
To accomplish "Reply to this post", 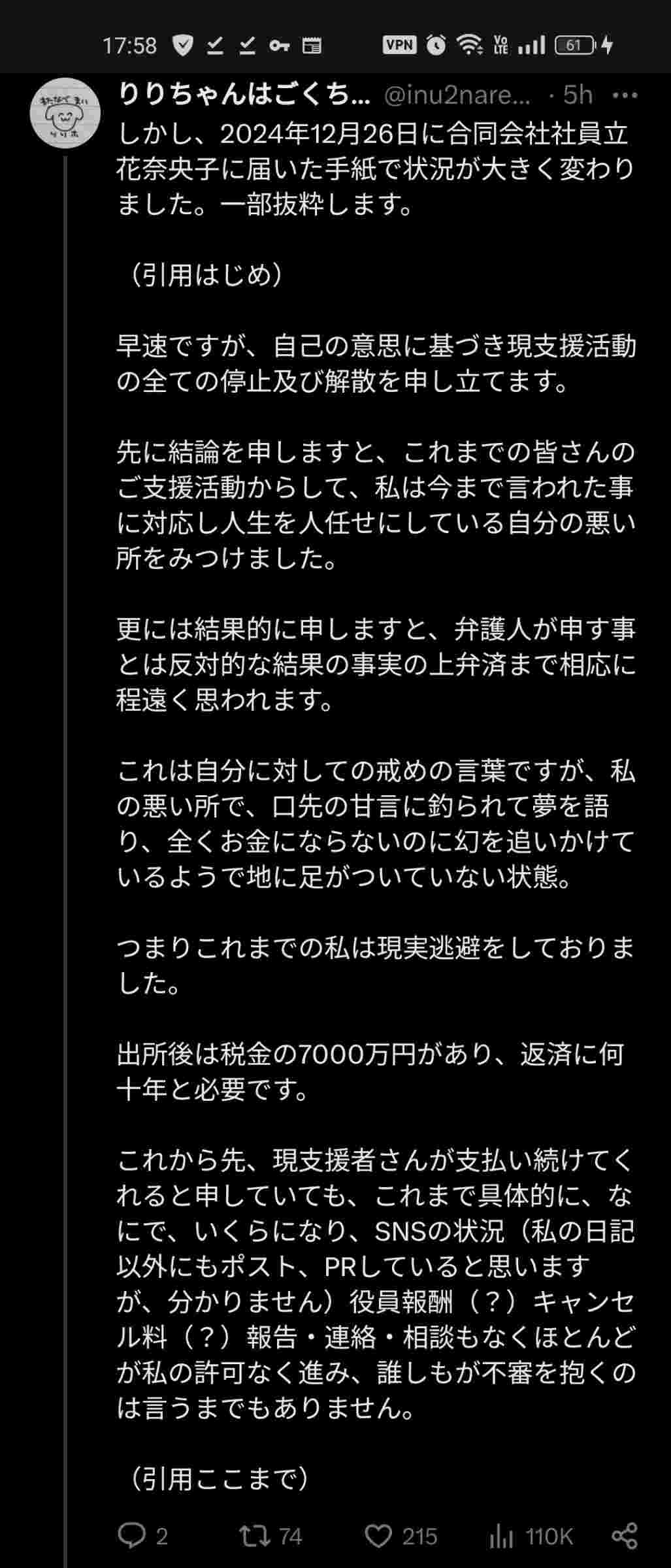I will click(x=131, y=1536).
